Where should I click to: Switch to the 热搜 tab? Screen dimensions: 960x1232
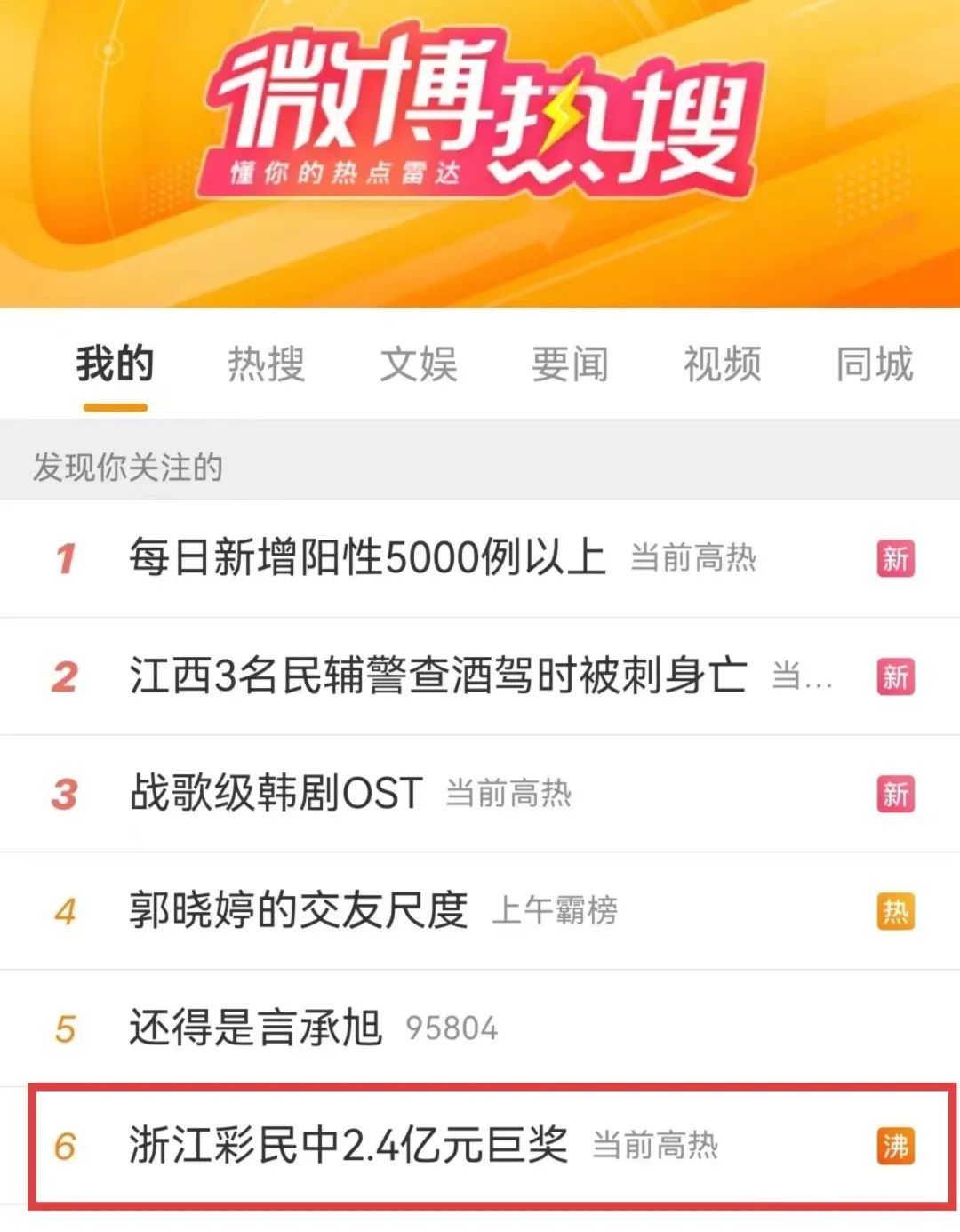pos(266,364)
